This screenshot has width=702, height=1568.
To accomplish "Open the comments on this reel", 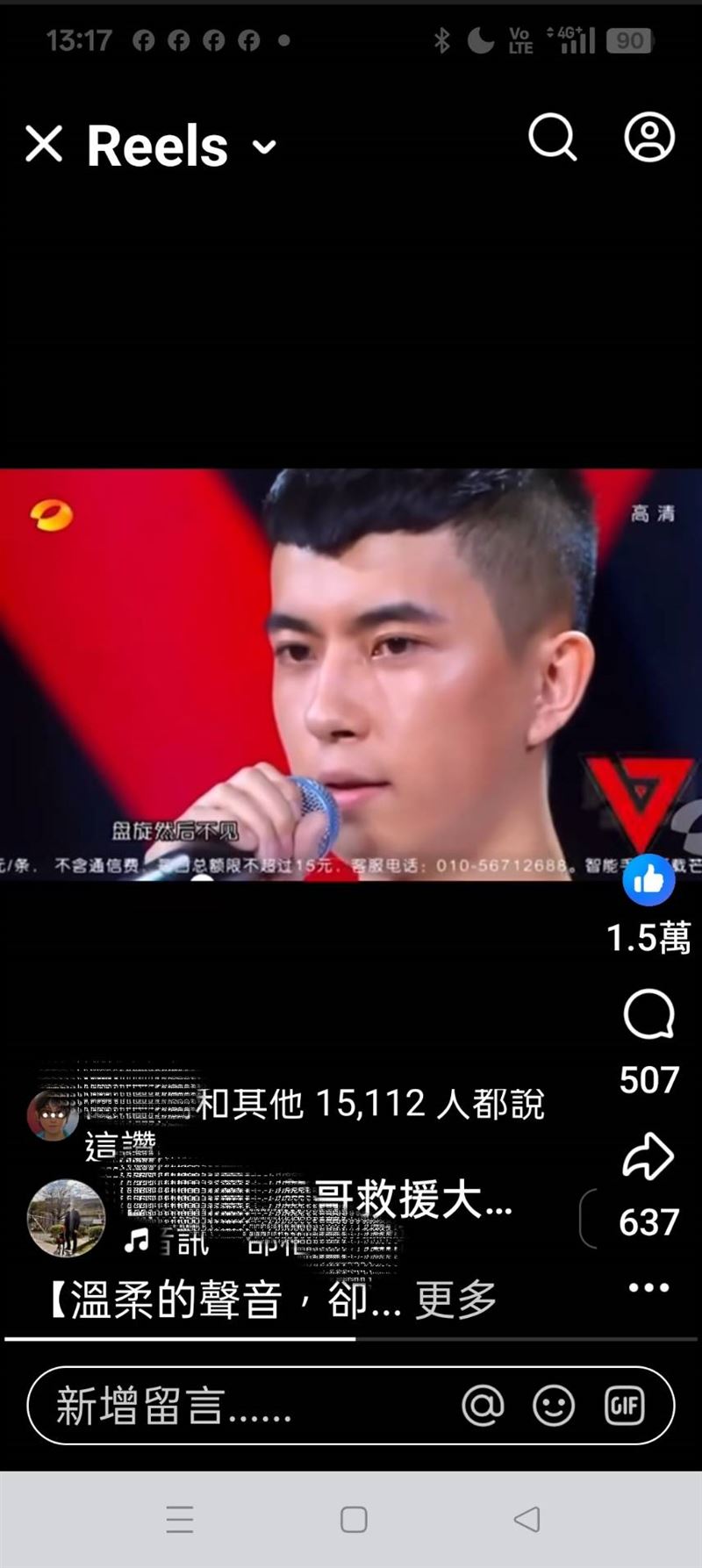I will click(x=648, y=1015).
